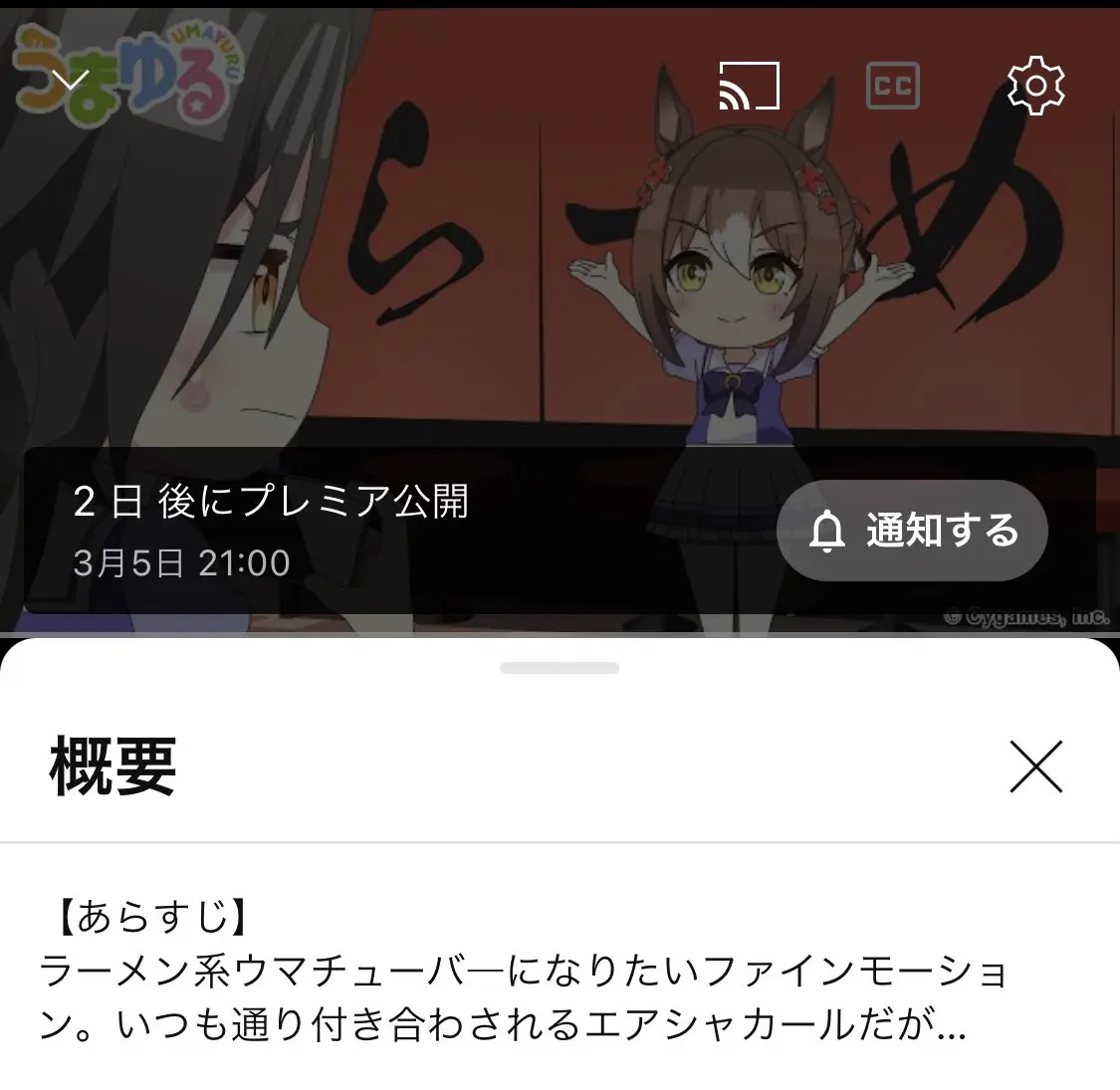Toggle closed captions

(892, 86)
